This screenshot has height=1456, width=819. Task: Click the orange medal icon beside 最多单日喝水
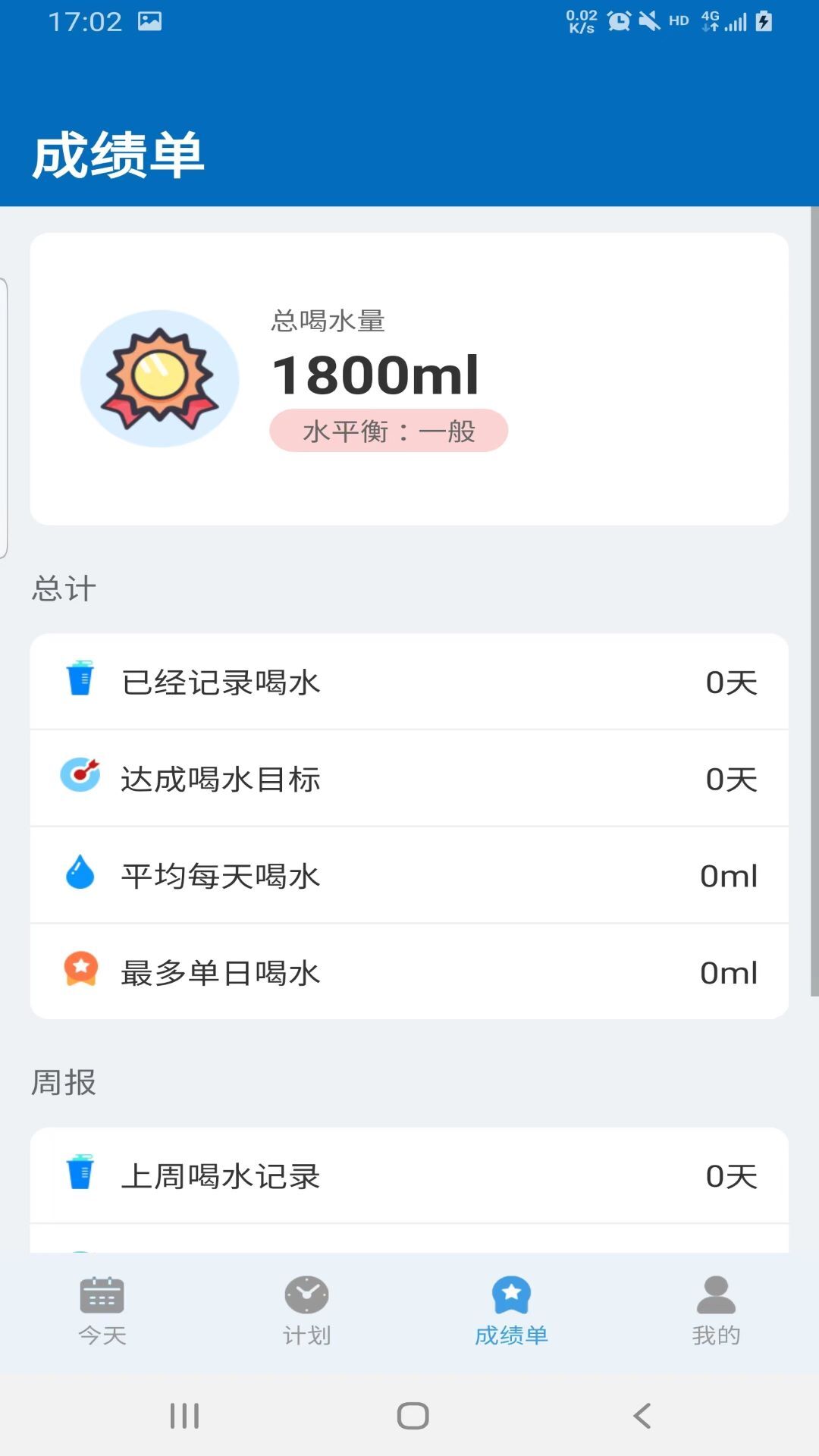click(80, 971)
